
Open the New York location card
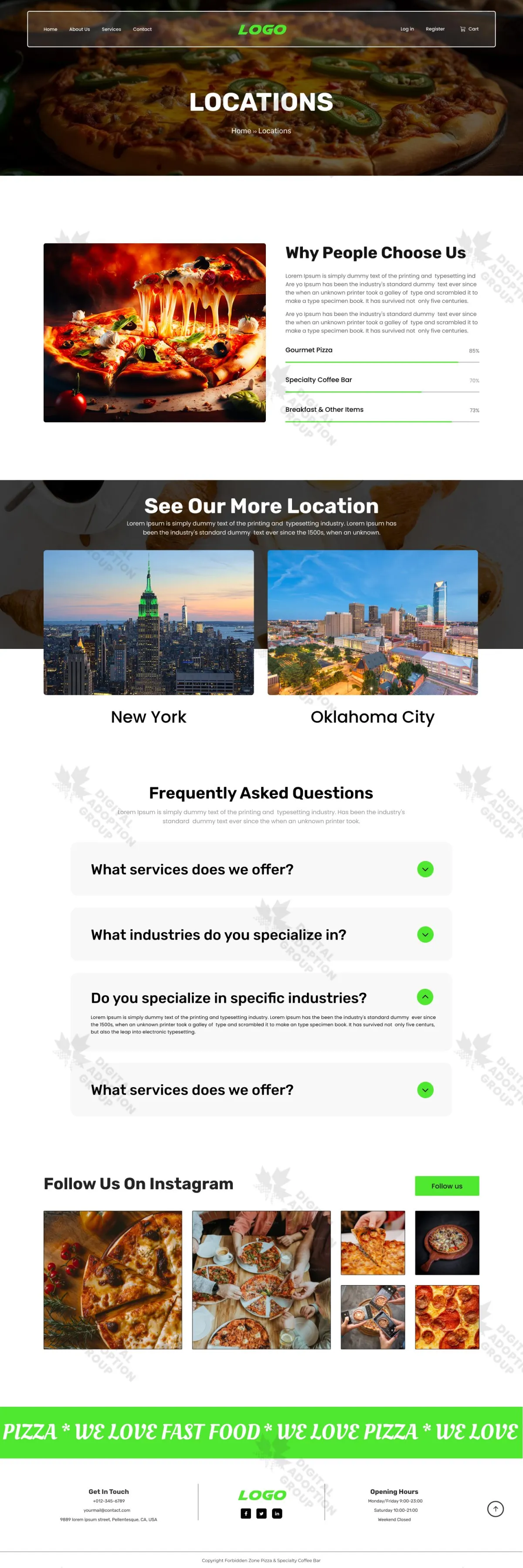pyautogui.click(x=149, y=622)
